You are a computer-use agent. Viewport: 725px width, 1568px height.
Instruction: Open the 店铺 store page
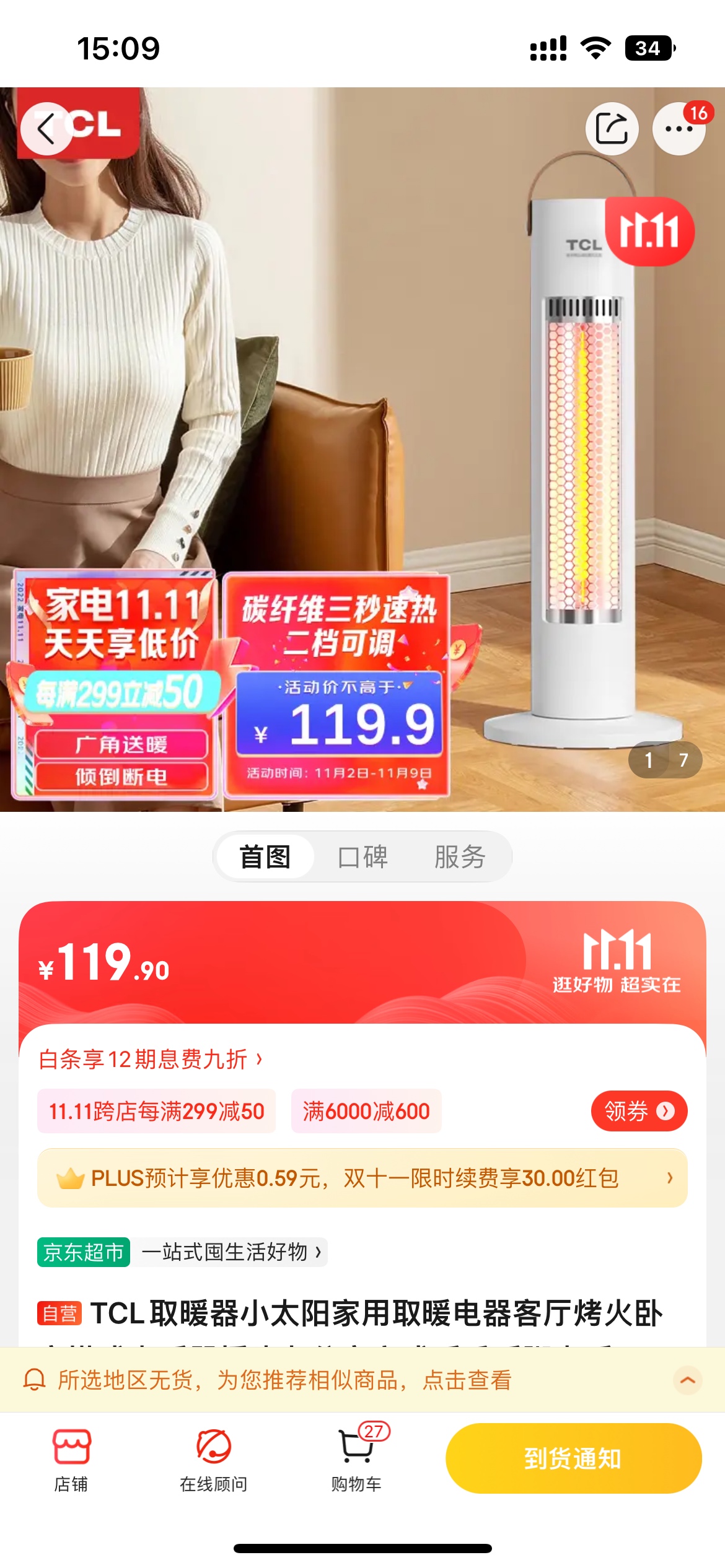(x=71, y=1459)
